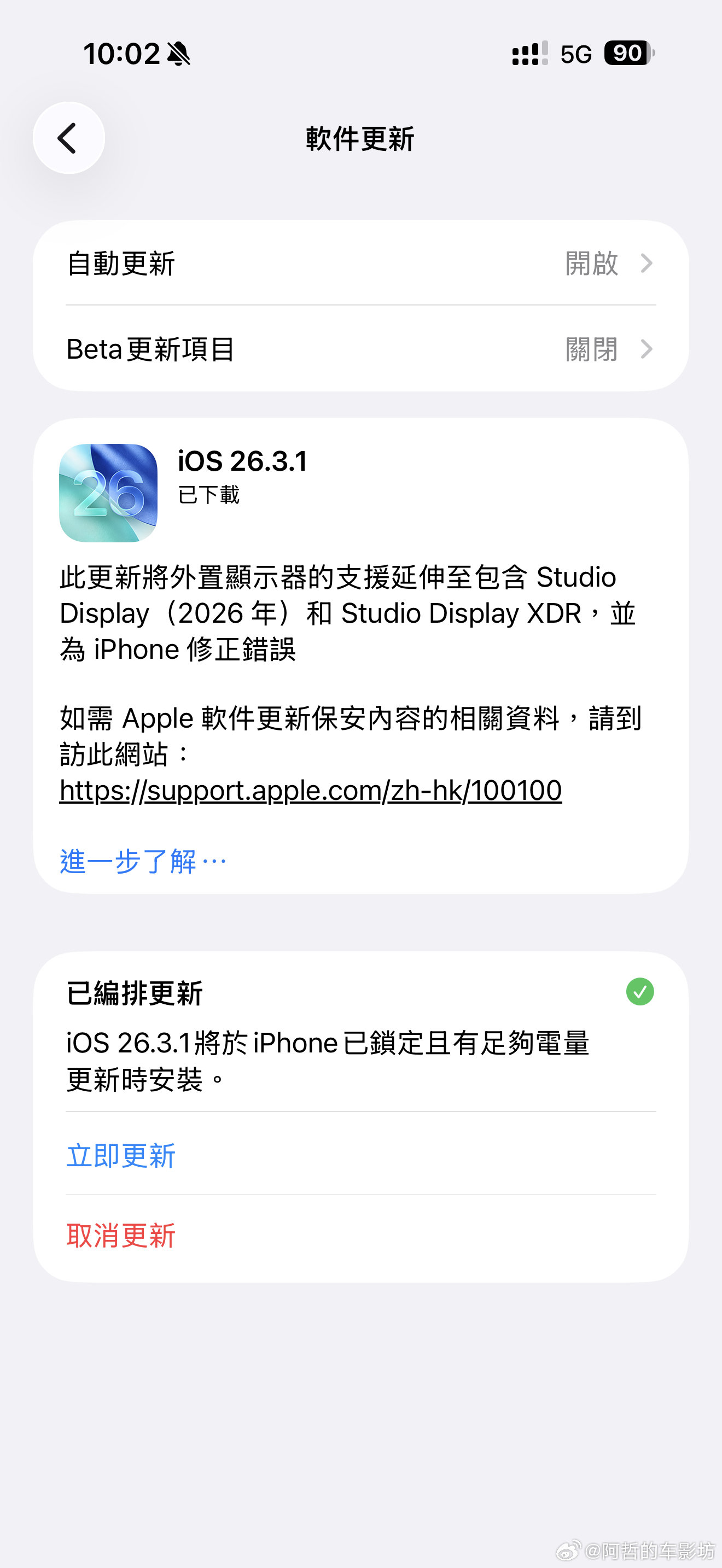Tap 立即更新 to update now
The width and height of the screenshot is (722, 1568).
pos(120,1154)
